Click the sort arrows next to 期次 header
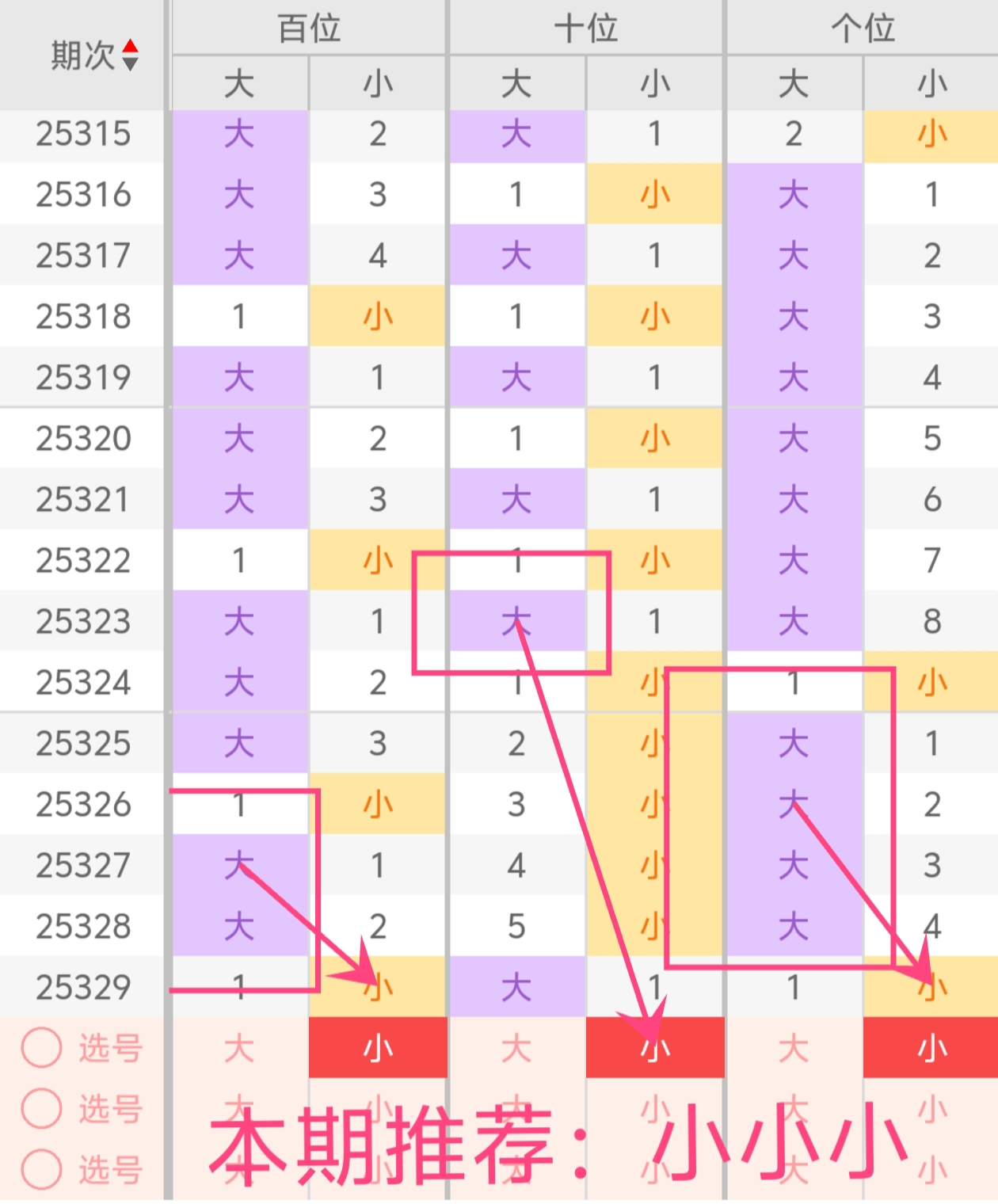 (129, 55)
